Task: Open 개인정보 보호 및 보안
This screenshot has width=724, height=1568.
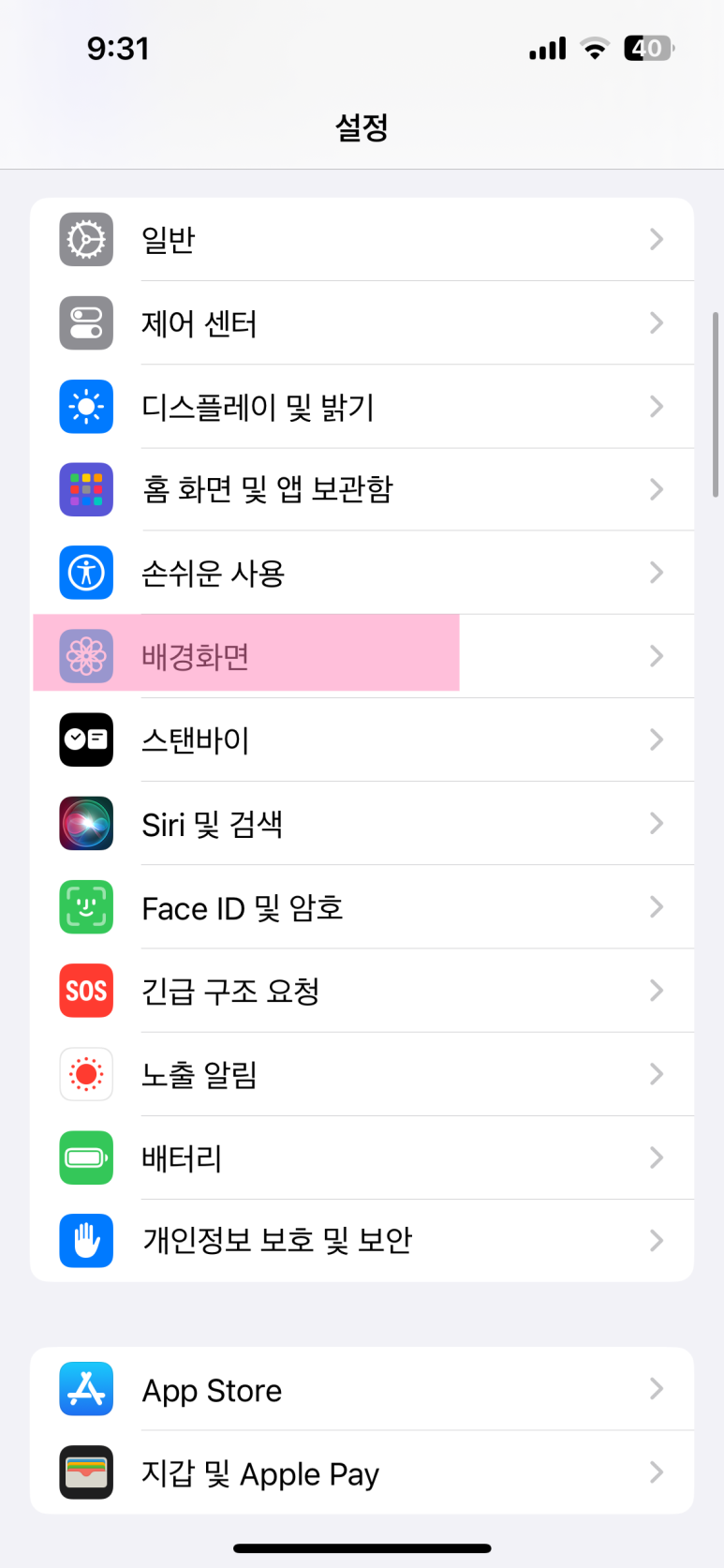Action: pos(361,1241)
